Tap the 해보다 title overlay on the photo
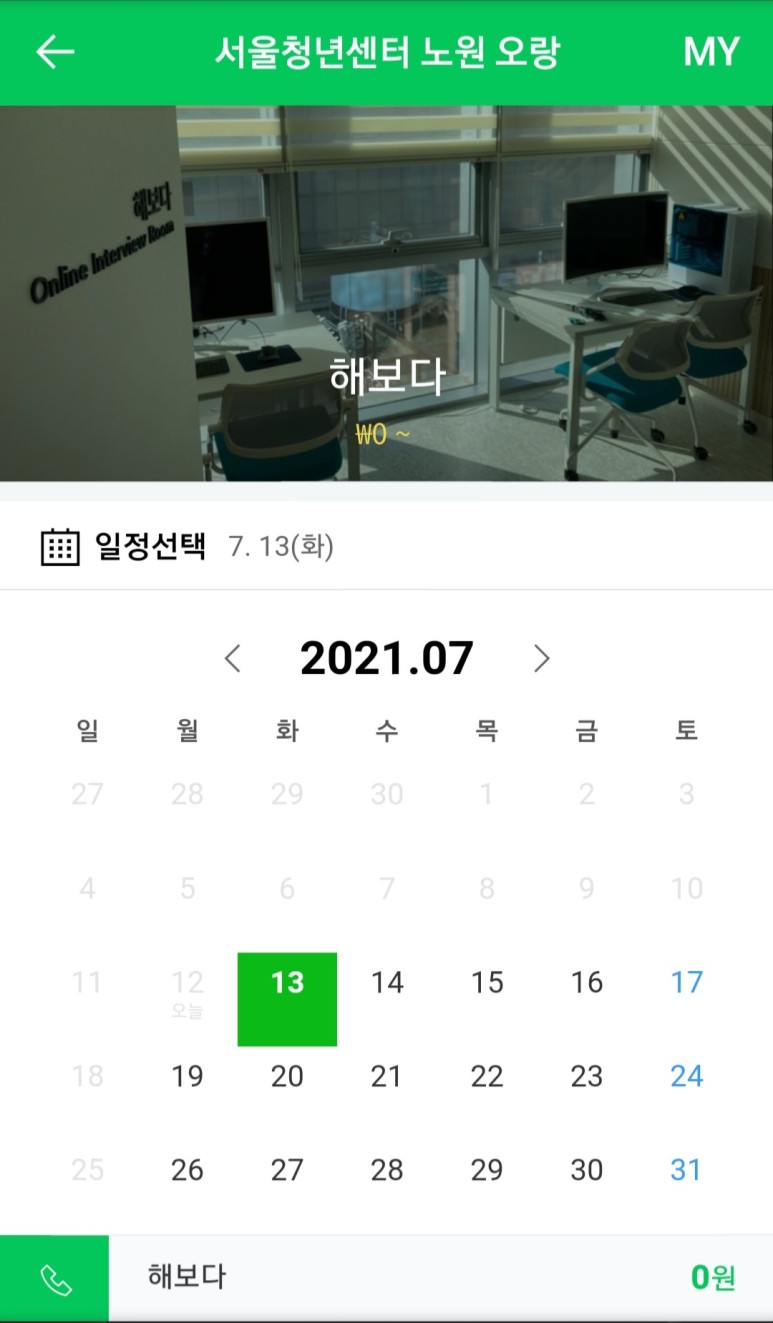The height and width of the screenshot is (1323, 773). point(386,375)
